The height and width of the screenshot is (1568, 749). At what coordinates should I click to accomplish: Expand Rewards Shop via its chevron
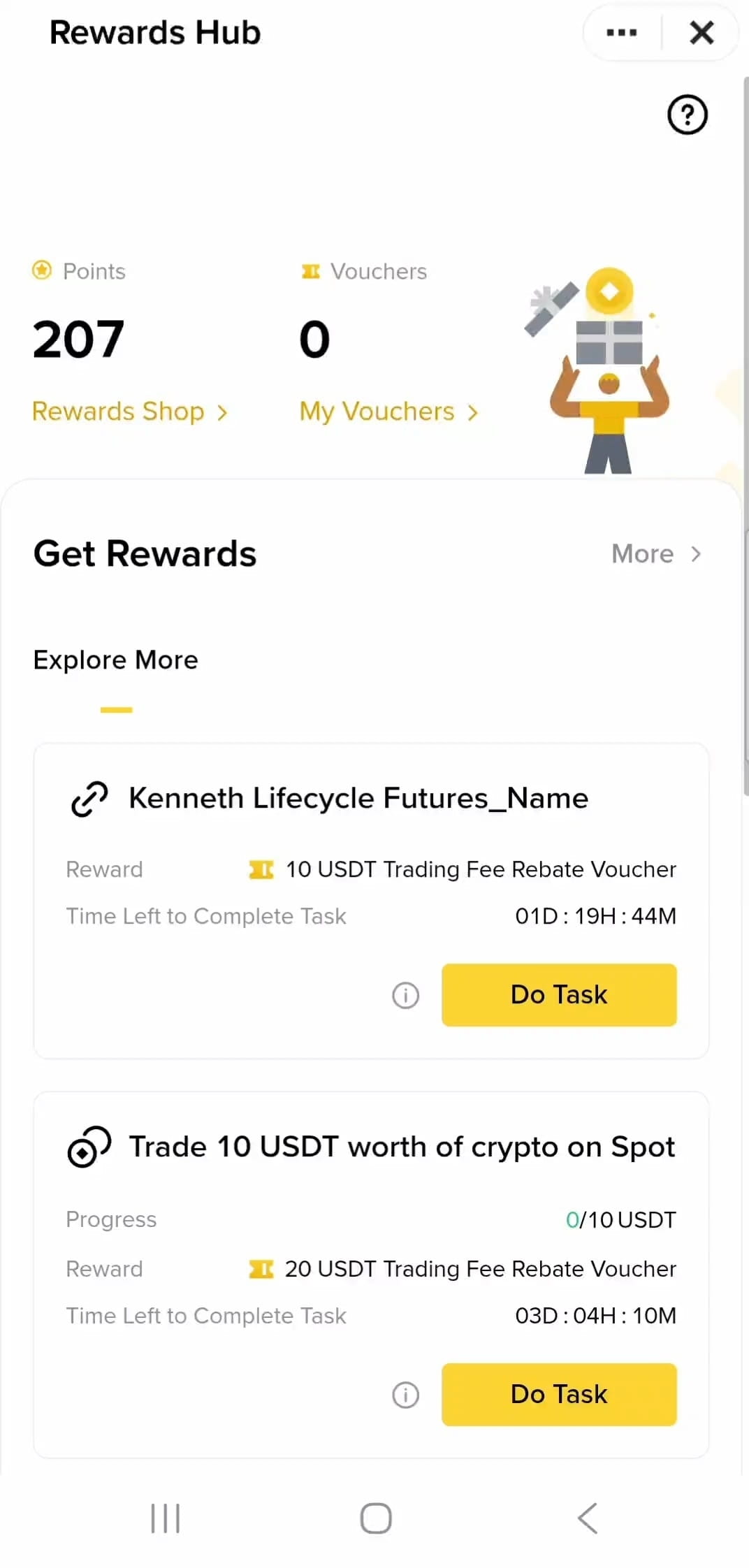coord(222,412)
